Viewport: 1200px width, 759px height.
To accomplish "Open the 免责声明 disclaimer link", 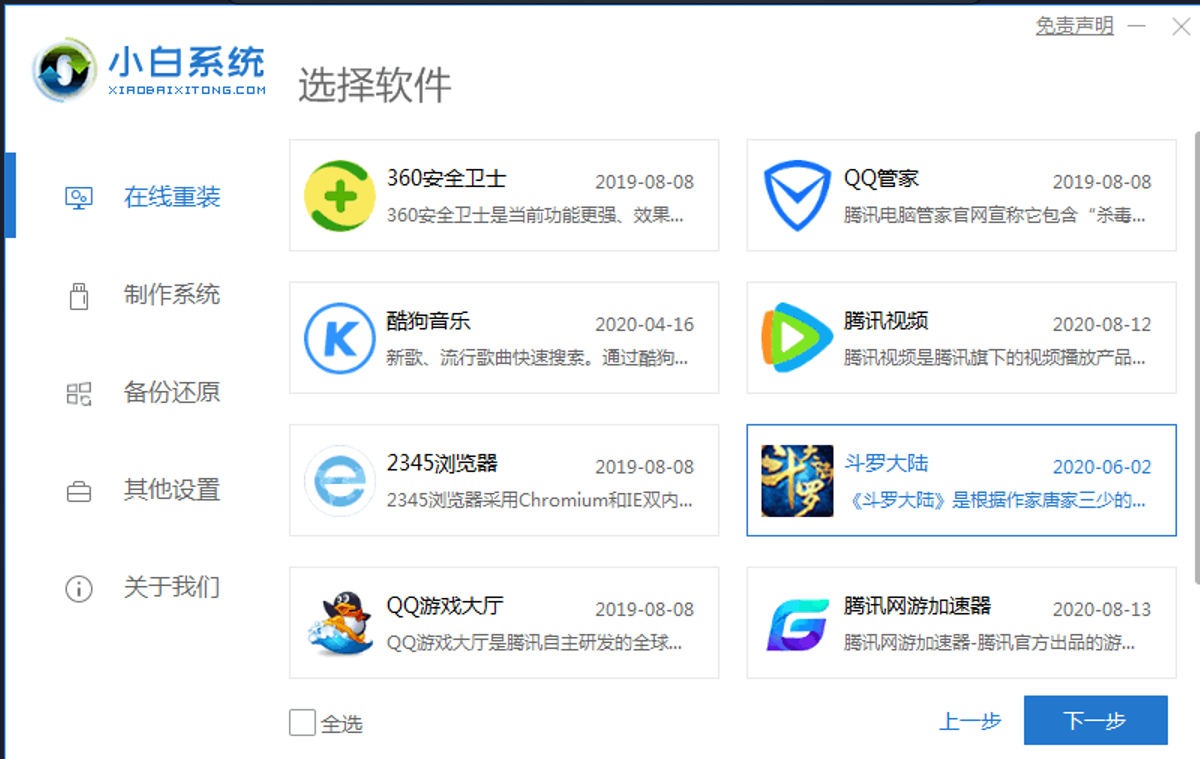I will point(1074,27).
